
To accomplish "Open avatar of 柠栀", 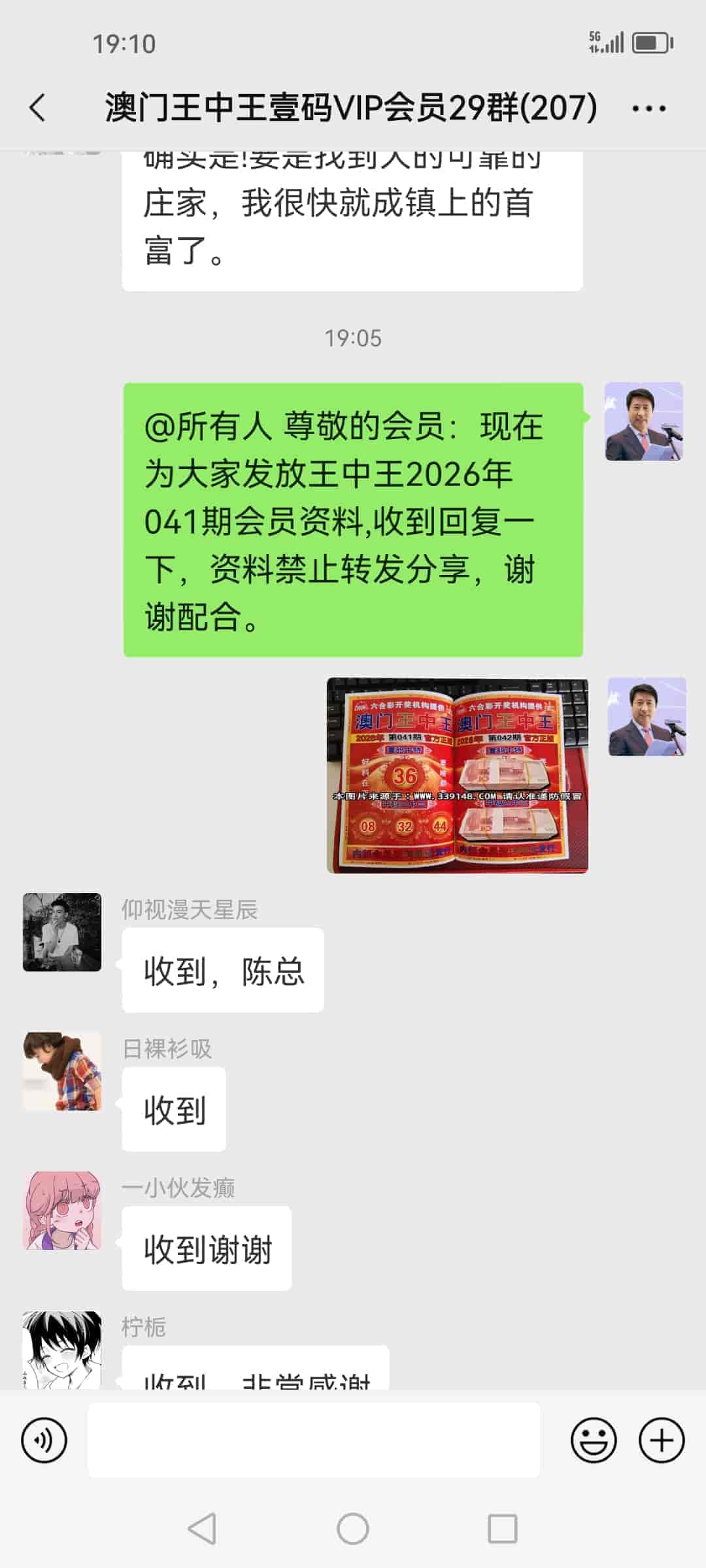I will (x=62, y=1349).
